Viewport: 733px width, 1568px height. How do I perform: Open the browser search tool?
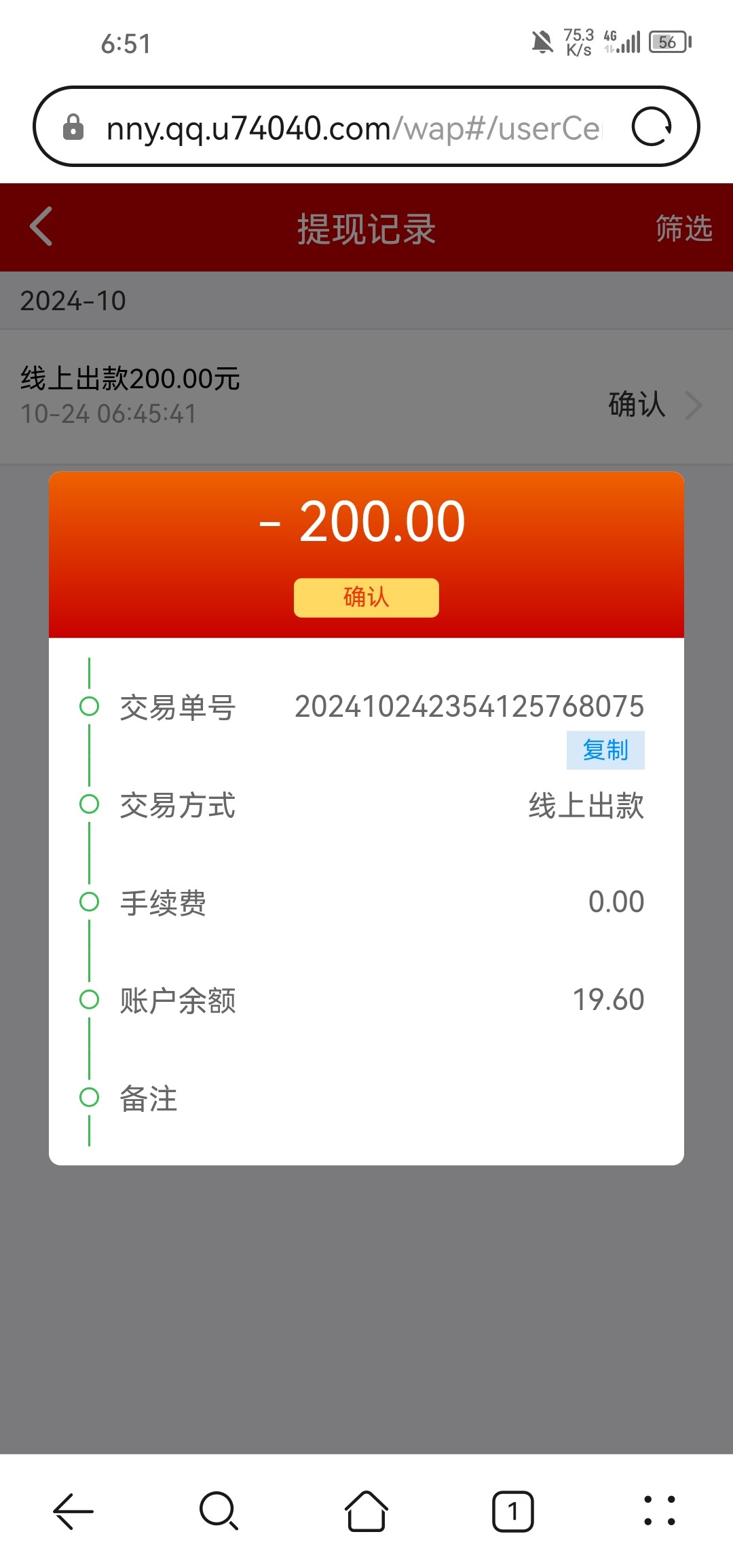coord(219,1511)
